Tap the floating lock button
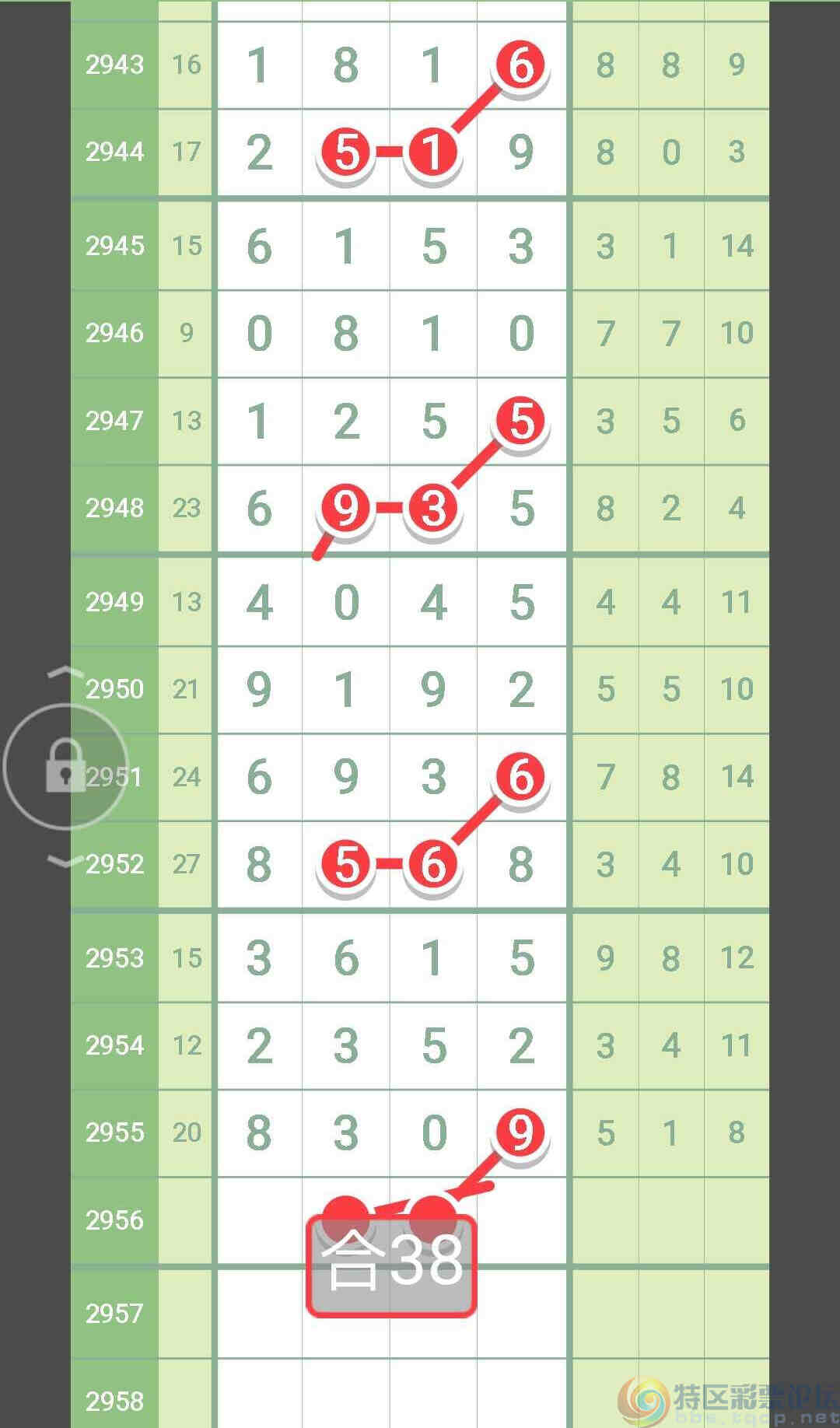 tap(65, 767)
